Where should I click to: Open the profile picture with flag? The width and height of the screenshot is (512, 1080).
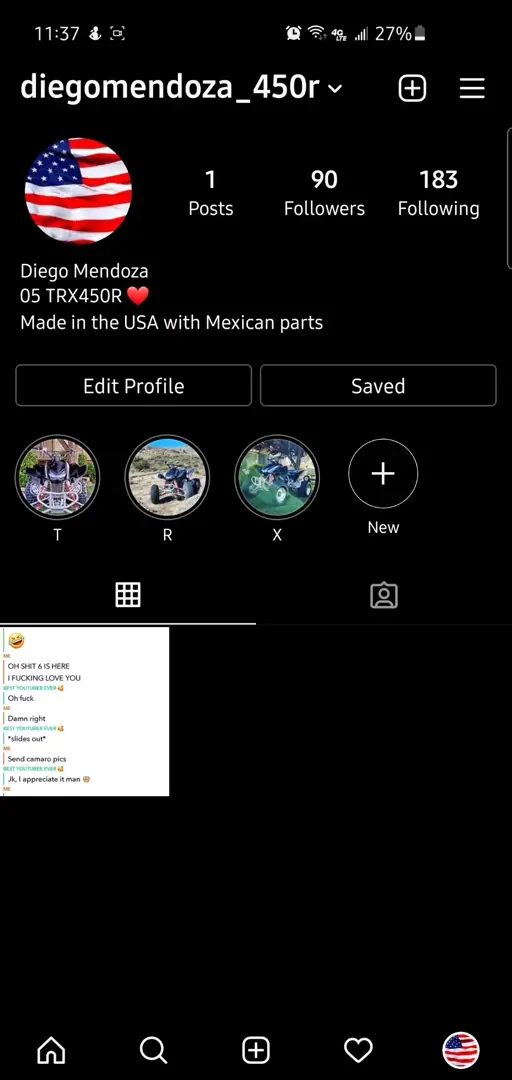[x=78, y=191]
